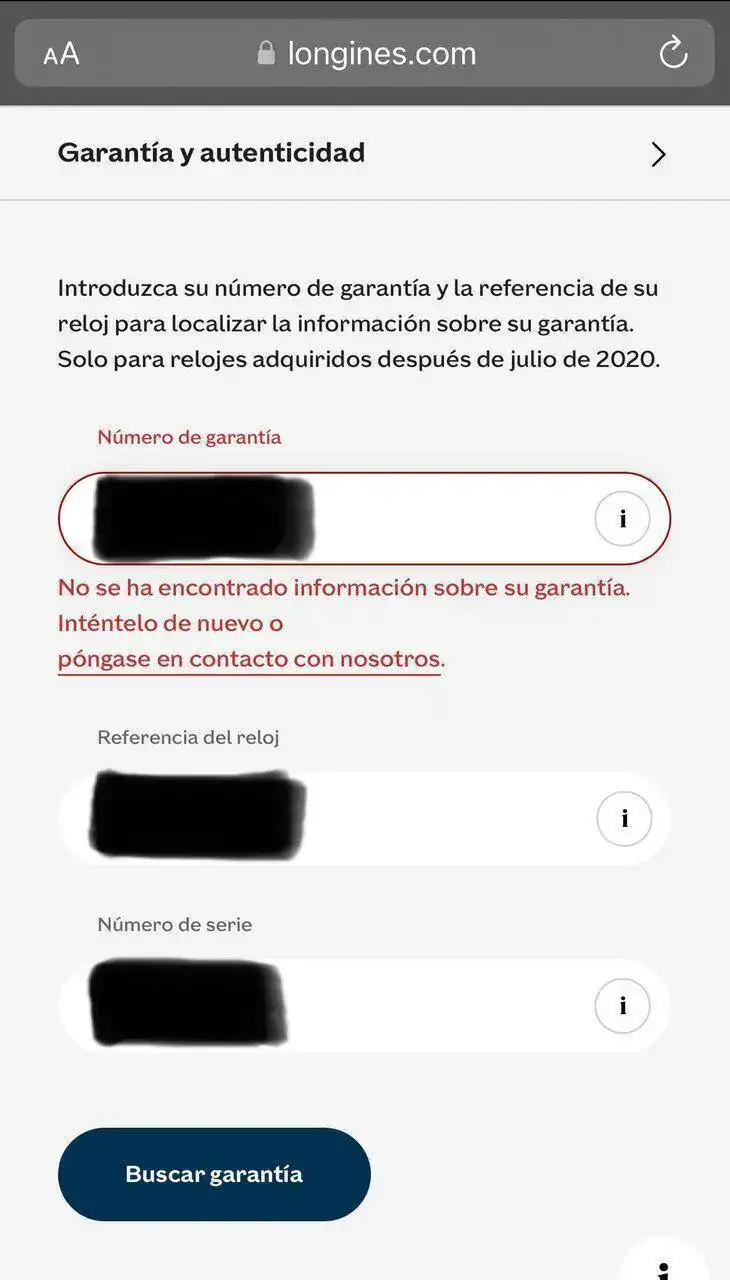Viewport: 730px width, 1280px height.
Task: Submit with the Buscar garantía button
Action: (x=214, y=1174)
